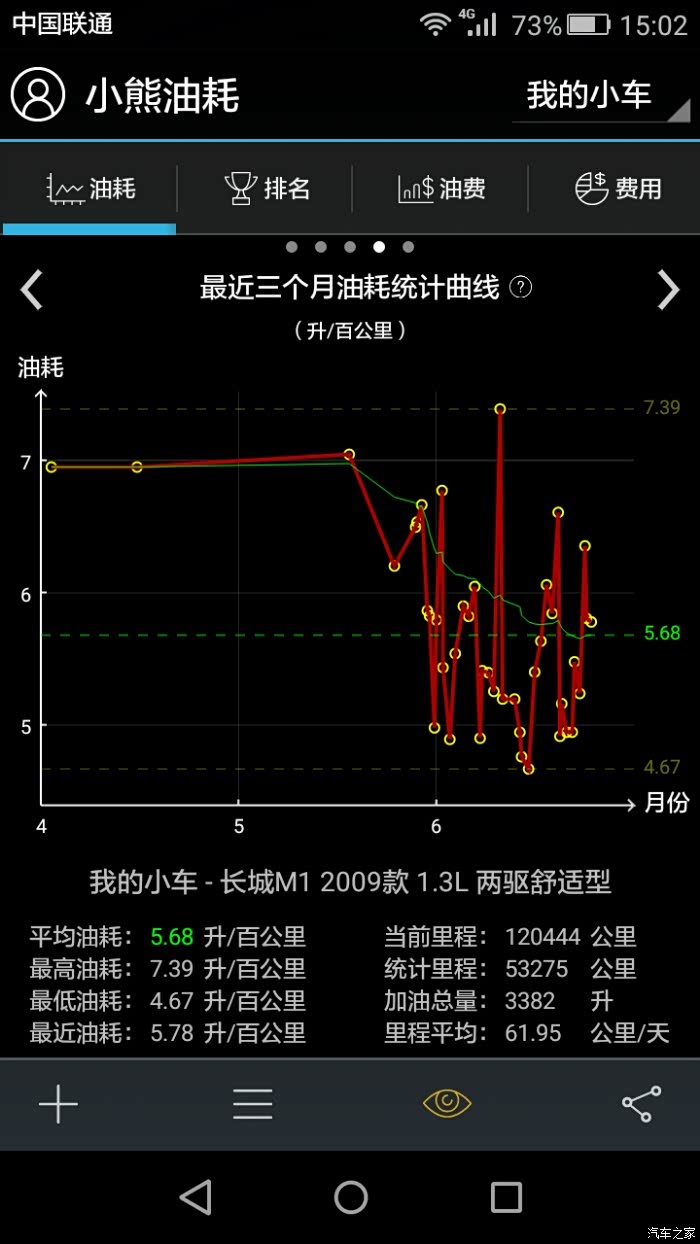
Task: Open the user profile icon
Action: (x=38, y=95)
